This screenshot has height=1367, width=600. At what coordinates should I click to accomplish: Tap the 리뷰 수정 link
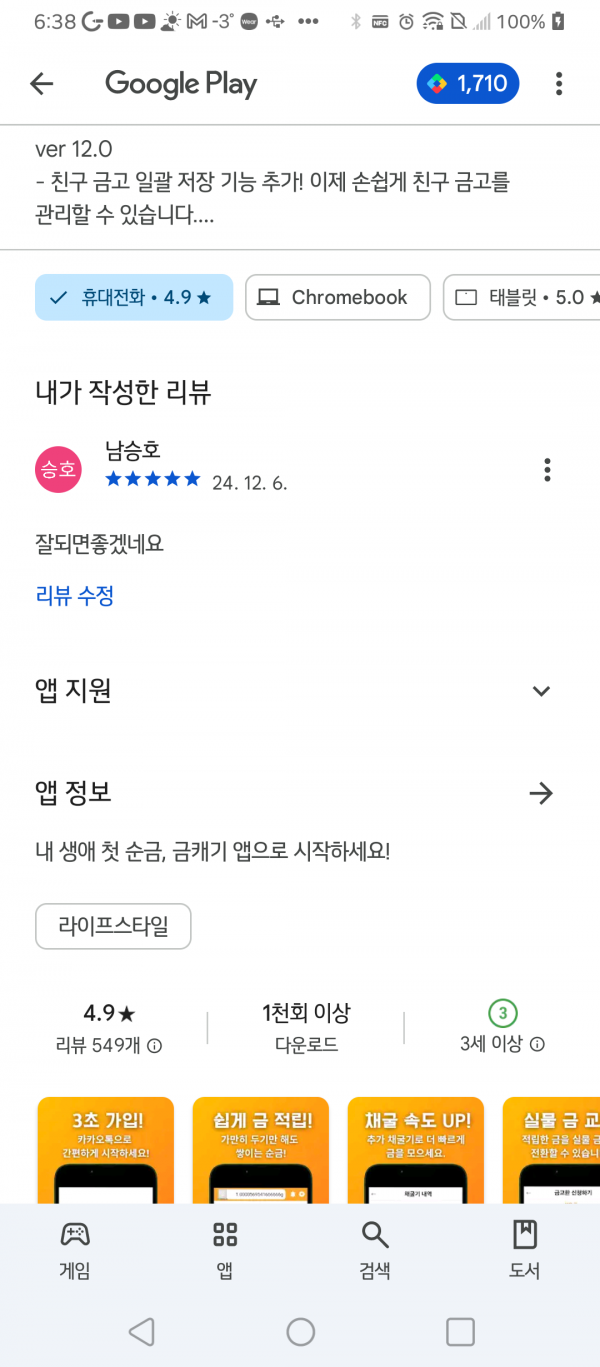(75, 596)
